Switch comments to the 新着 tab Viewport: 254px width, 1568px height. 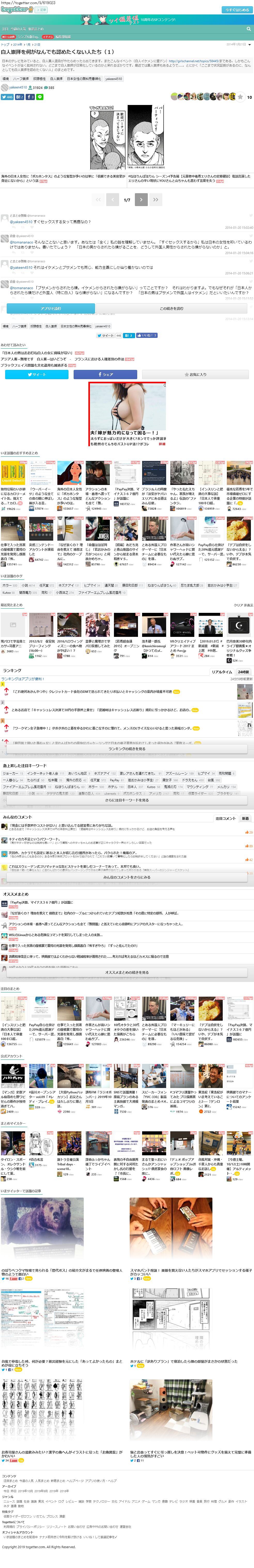pyautogui.click(x=245, y=818)
